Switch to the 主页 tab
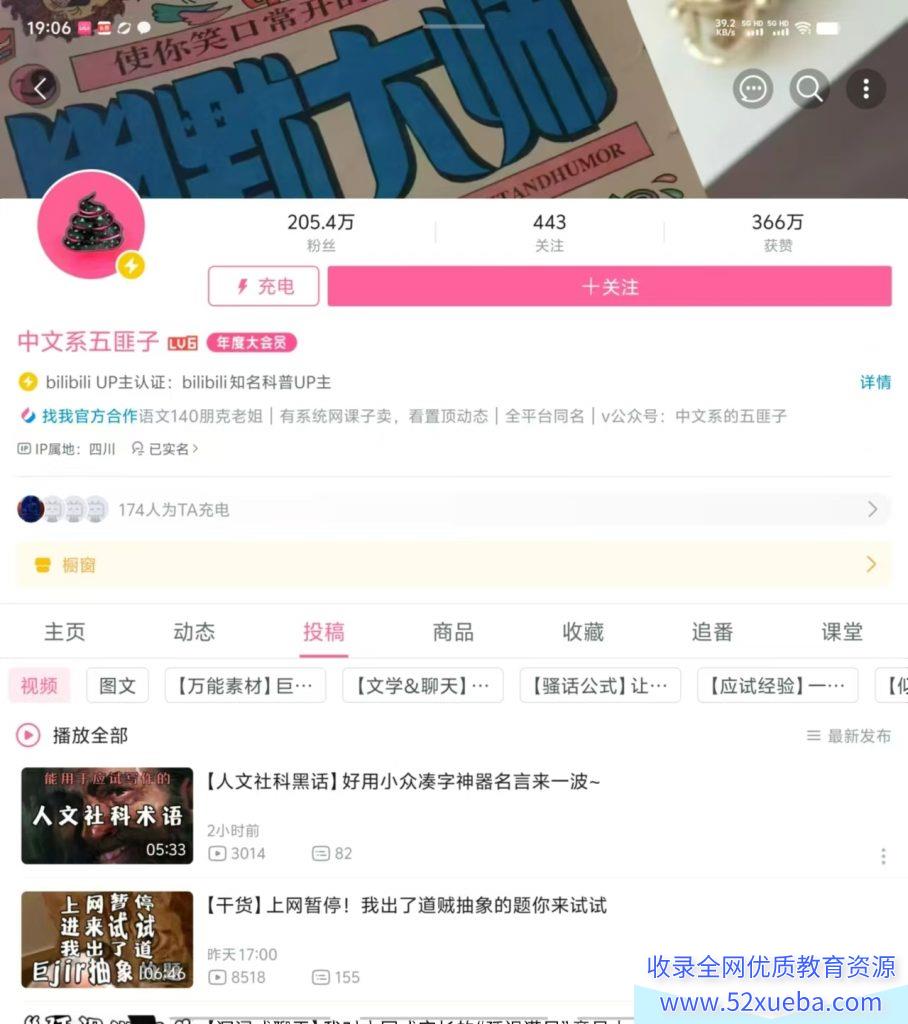 [x=65, y=632]
